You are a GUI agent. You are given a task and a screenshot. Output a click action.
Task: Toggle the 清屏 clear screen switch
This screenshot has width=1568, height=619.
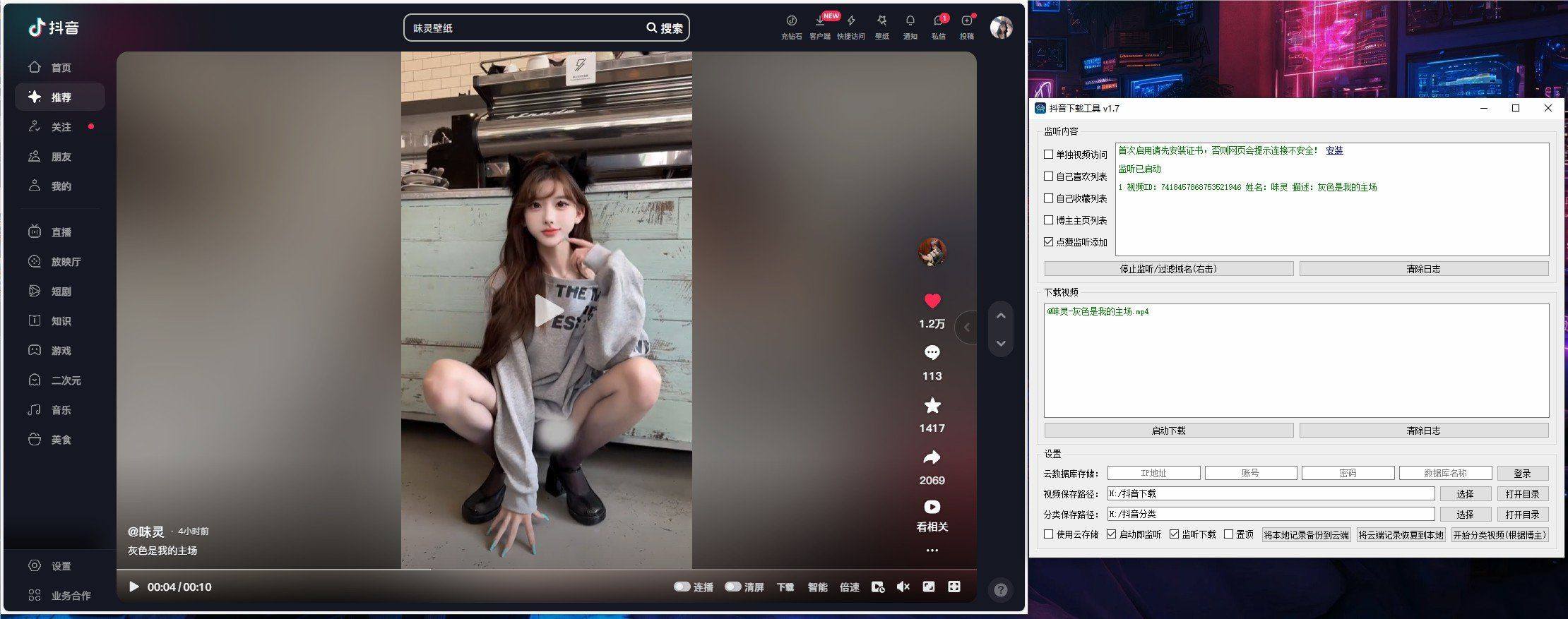coord(733,587)
